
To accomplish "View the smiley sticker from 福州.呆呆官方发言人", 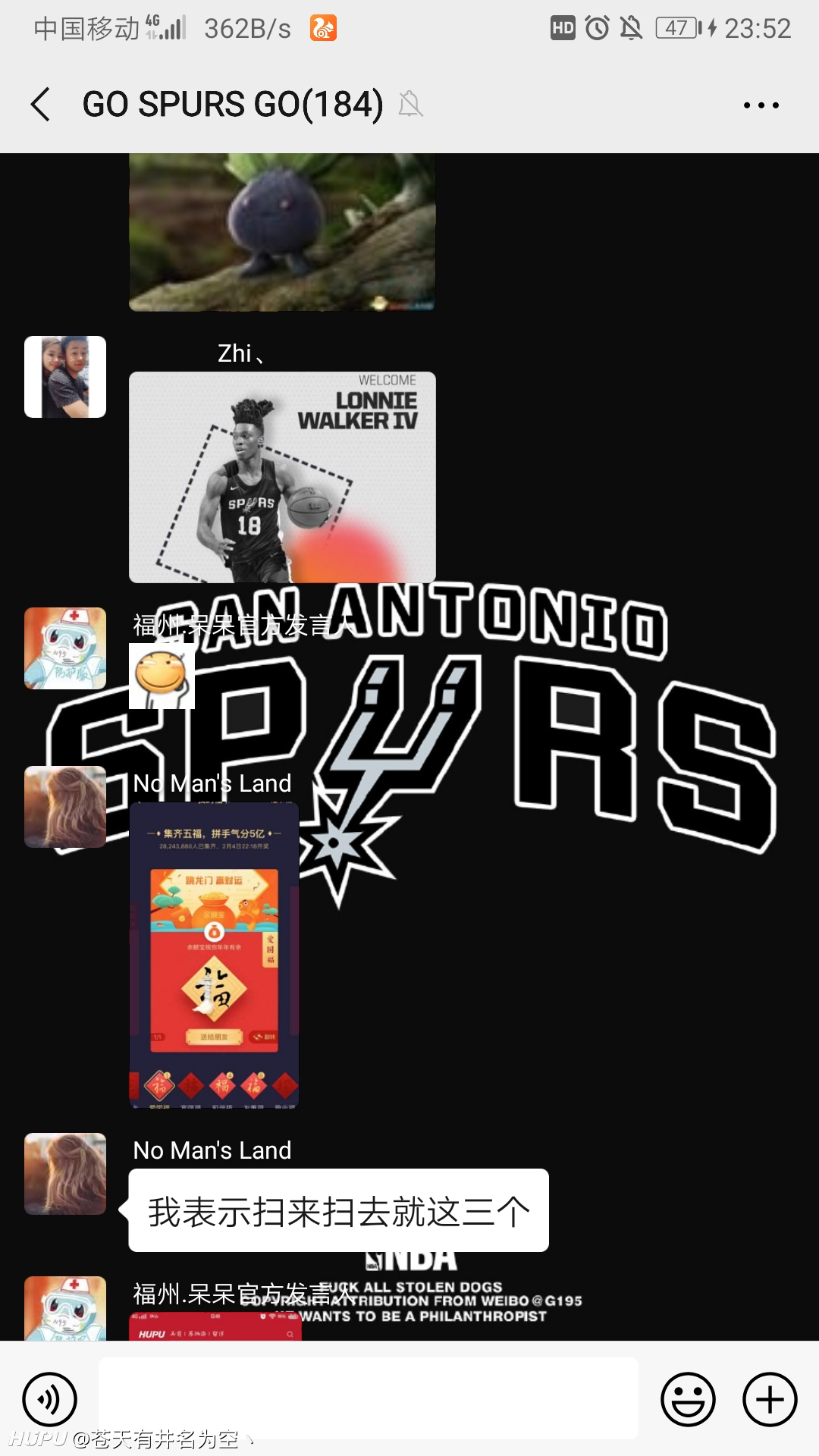I will 162,676.
